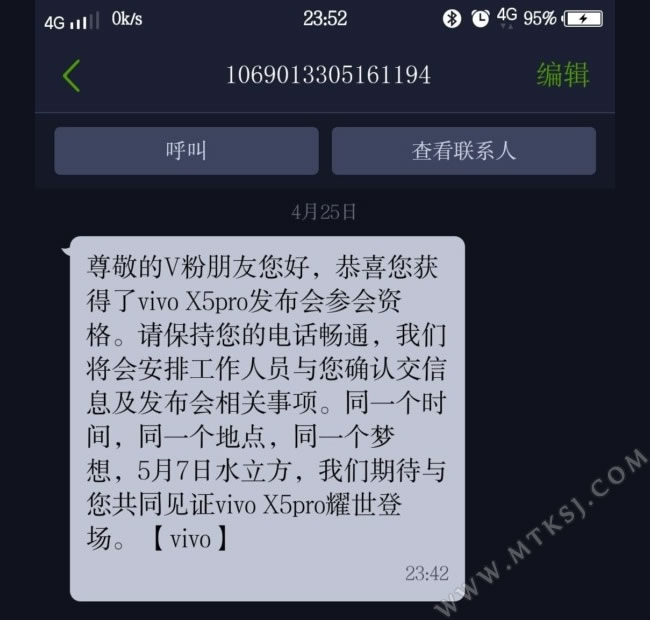Open 查看联系人 to view contact

coord(463,151)
